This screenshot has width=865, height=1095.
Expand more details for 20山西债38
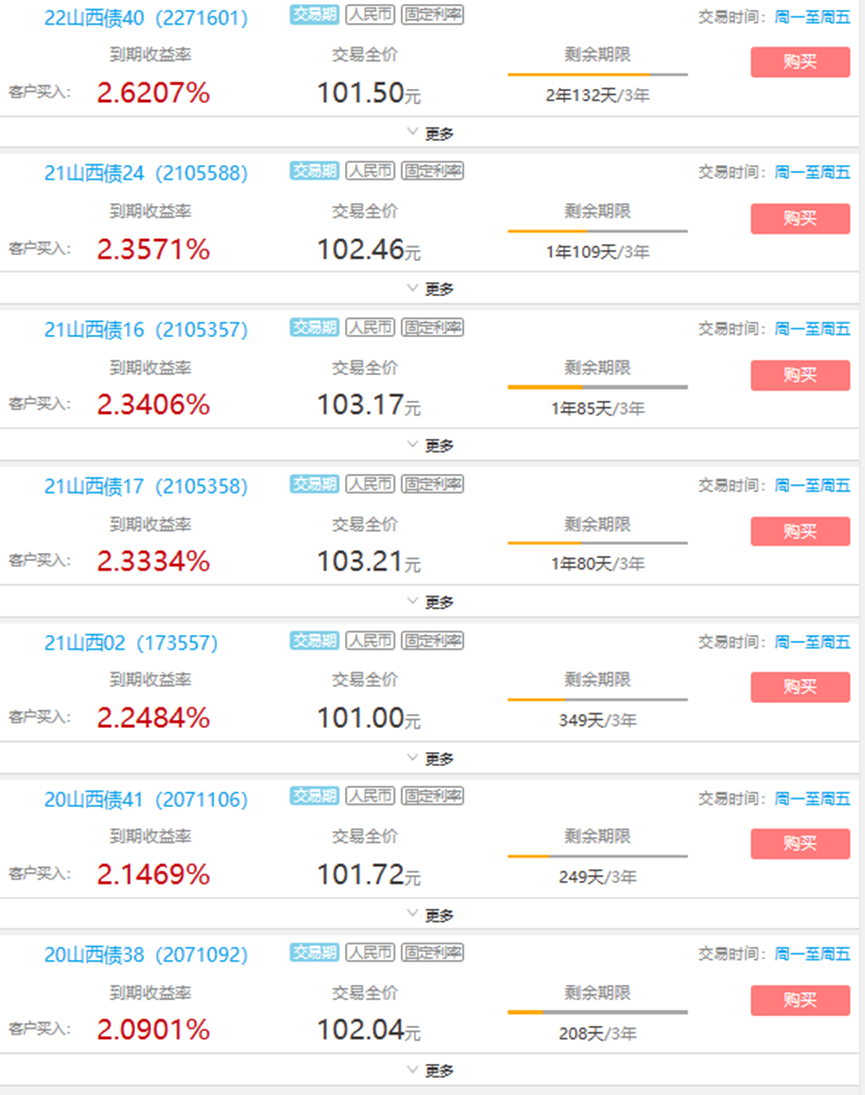[x=431, y=1071]
